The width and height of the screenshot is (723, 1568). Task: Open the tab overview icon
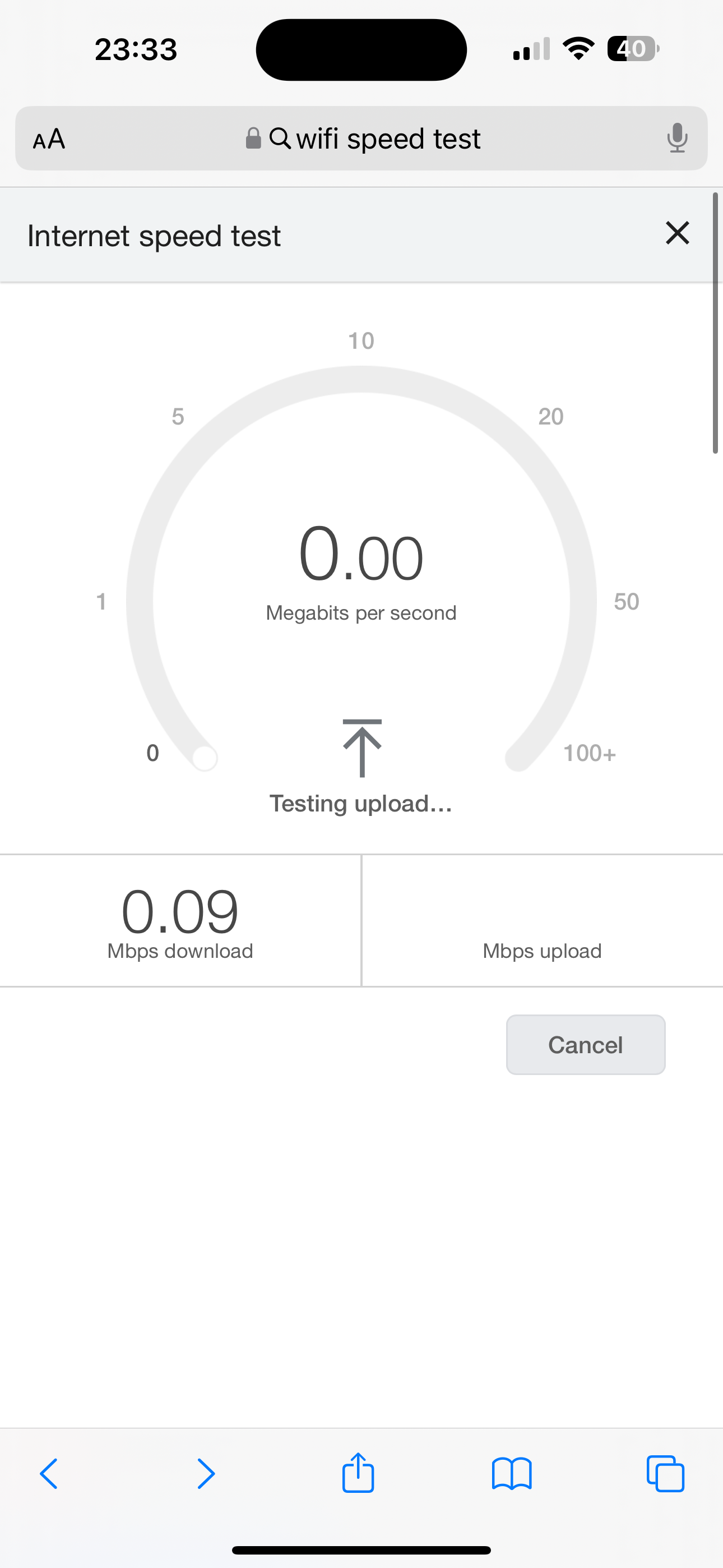665,1474
